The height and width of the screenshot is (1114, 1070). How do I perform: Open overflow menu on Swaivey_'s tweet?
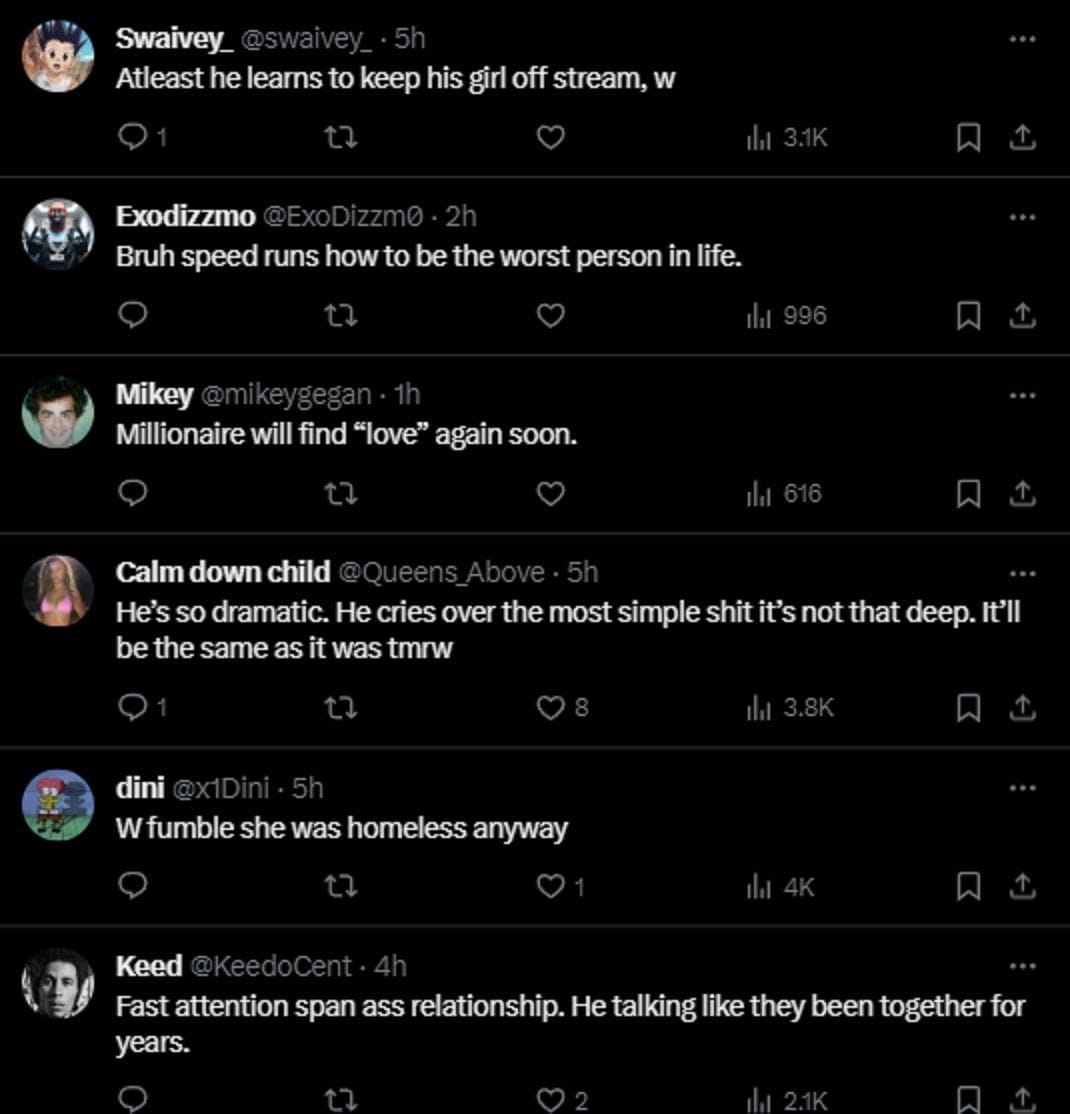point(1021,38)
